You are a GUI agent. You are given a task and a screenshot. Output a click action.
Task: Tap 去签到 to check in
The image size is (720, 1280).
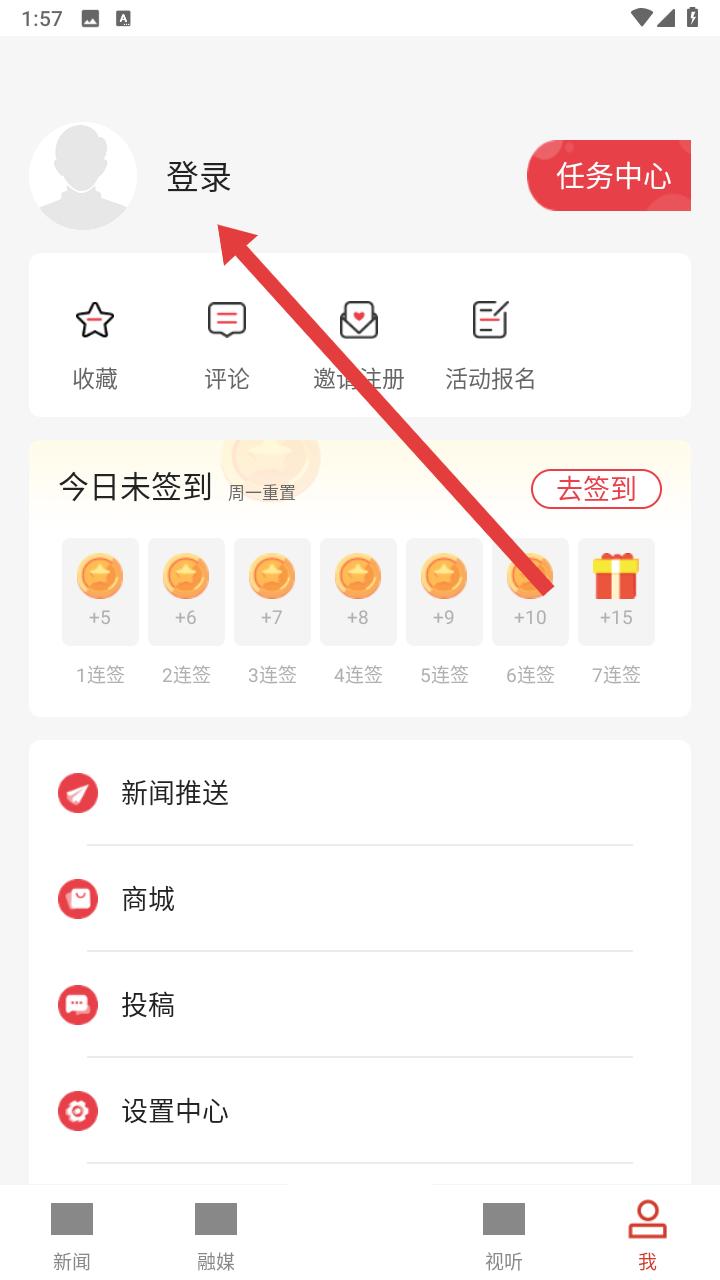596,489
